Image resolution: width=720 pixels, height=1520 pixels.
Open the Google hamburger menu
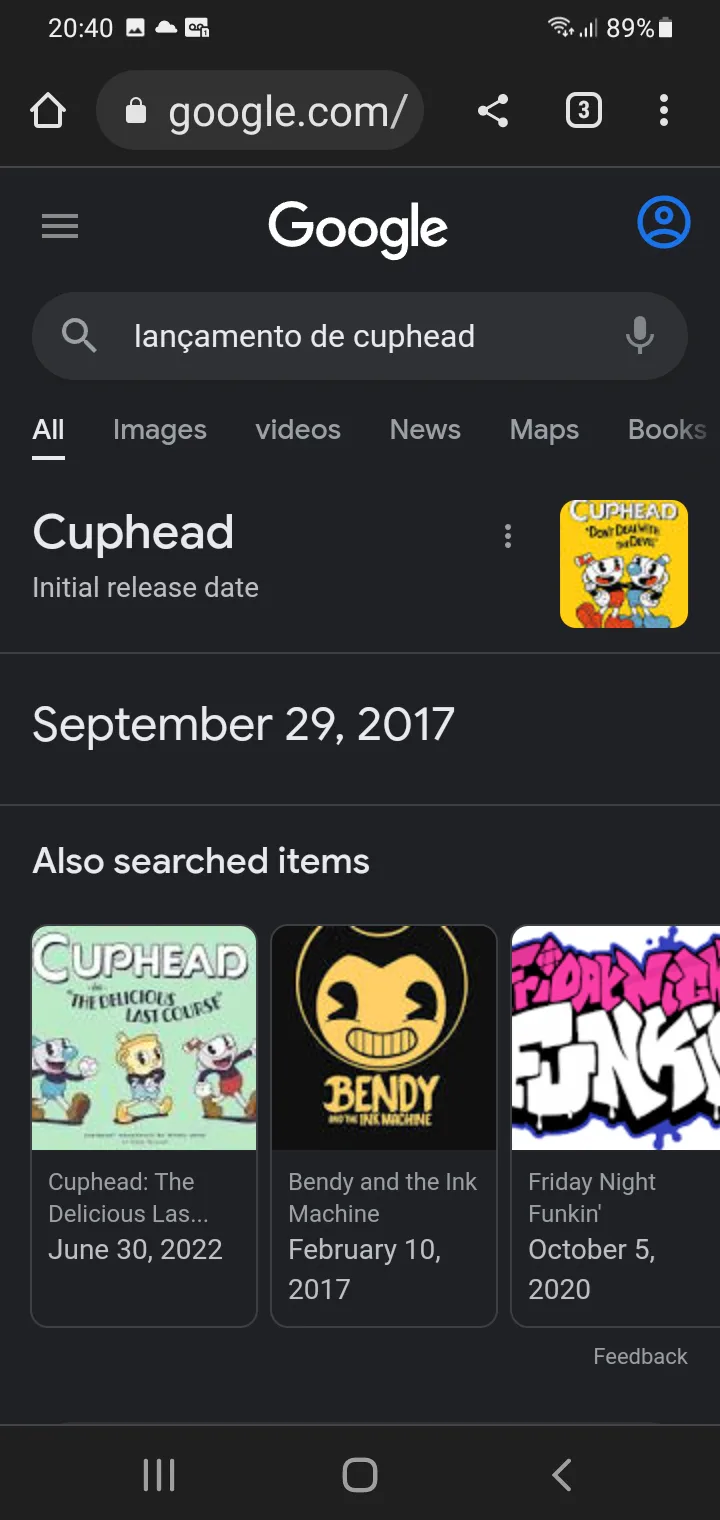tap(60, 227)
